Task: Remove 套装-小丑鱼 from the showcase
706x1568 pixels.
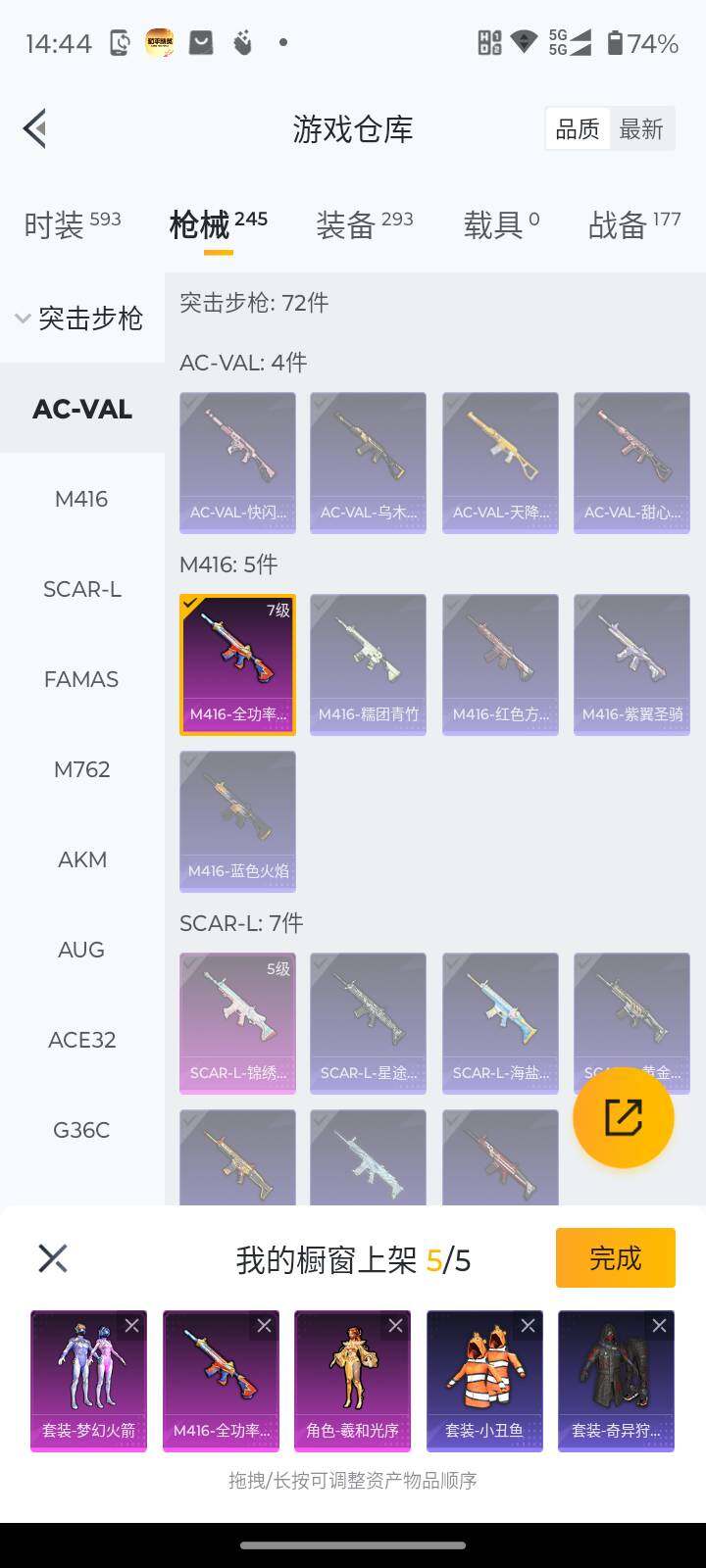Action: [x=528, y=1326]
